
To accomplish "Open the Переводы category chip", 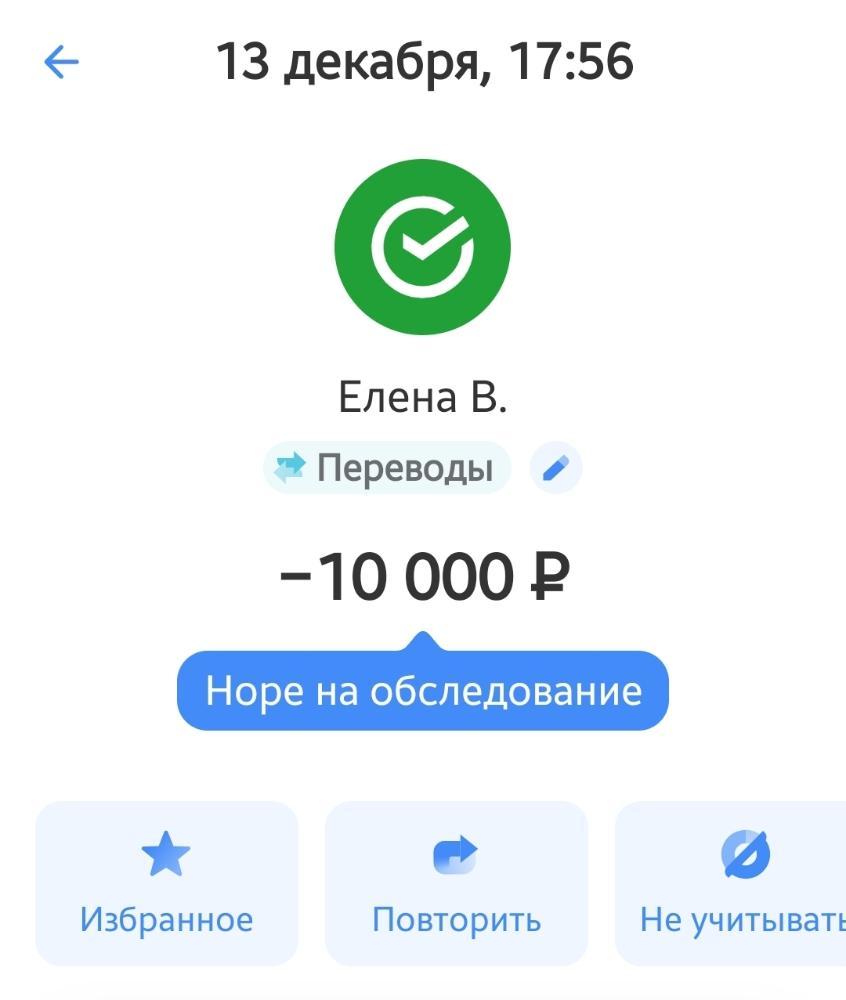I will pyautogui.click(x=387, y=468).
